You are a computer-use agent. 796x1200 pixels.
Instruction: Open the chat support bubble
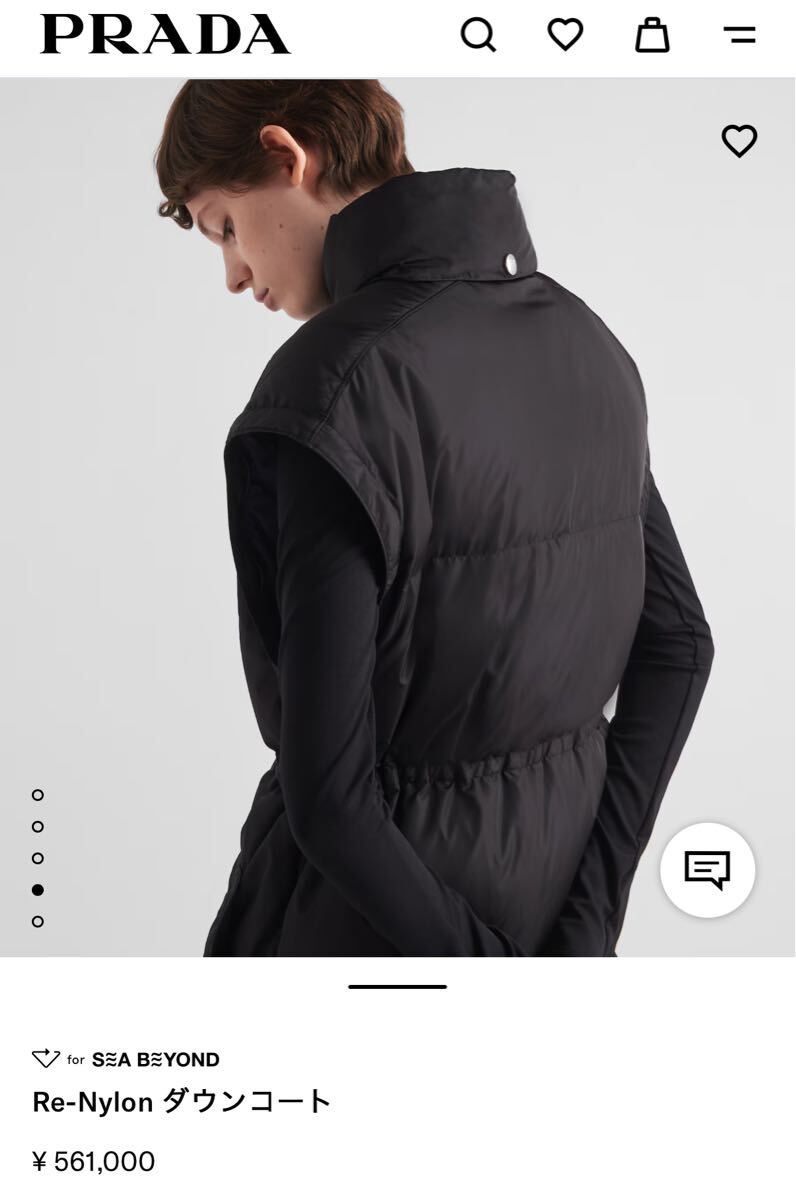(x=707, y=870)
